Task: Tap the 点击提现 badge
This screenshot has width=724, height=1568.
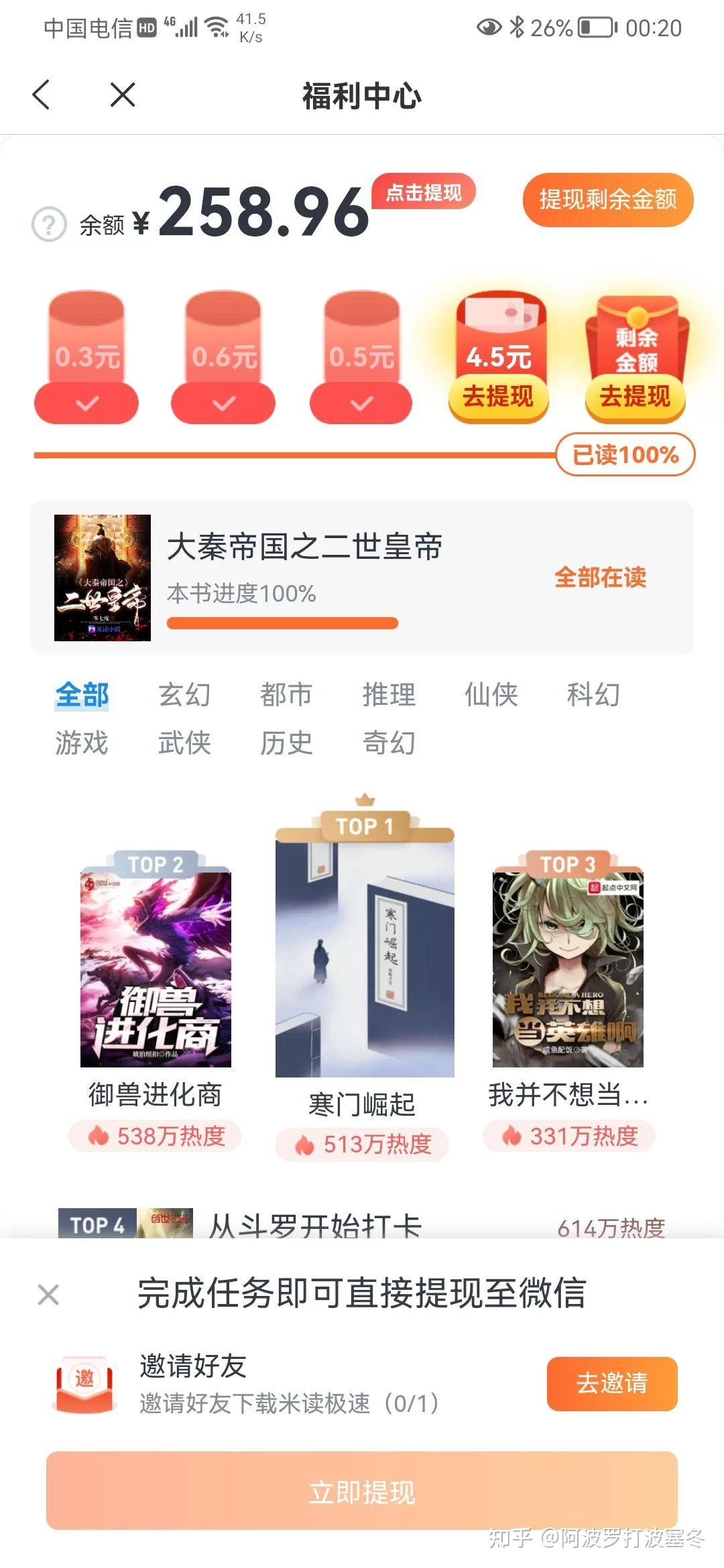Action: tap(424, 193)
